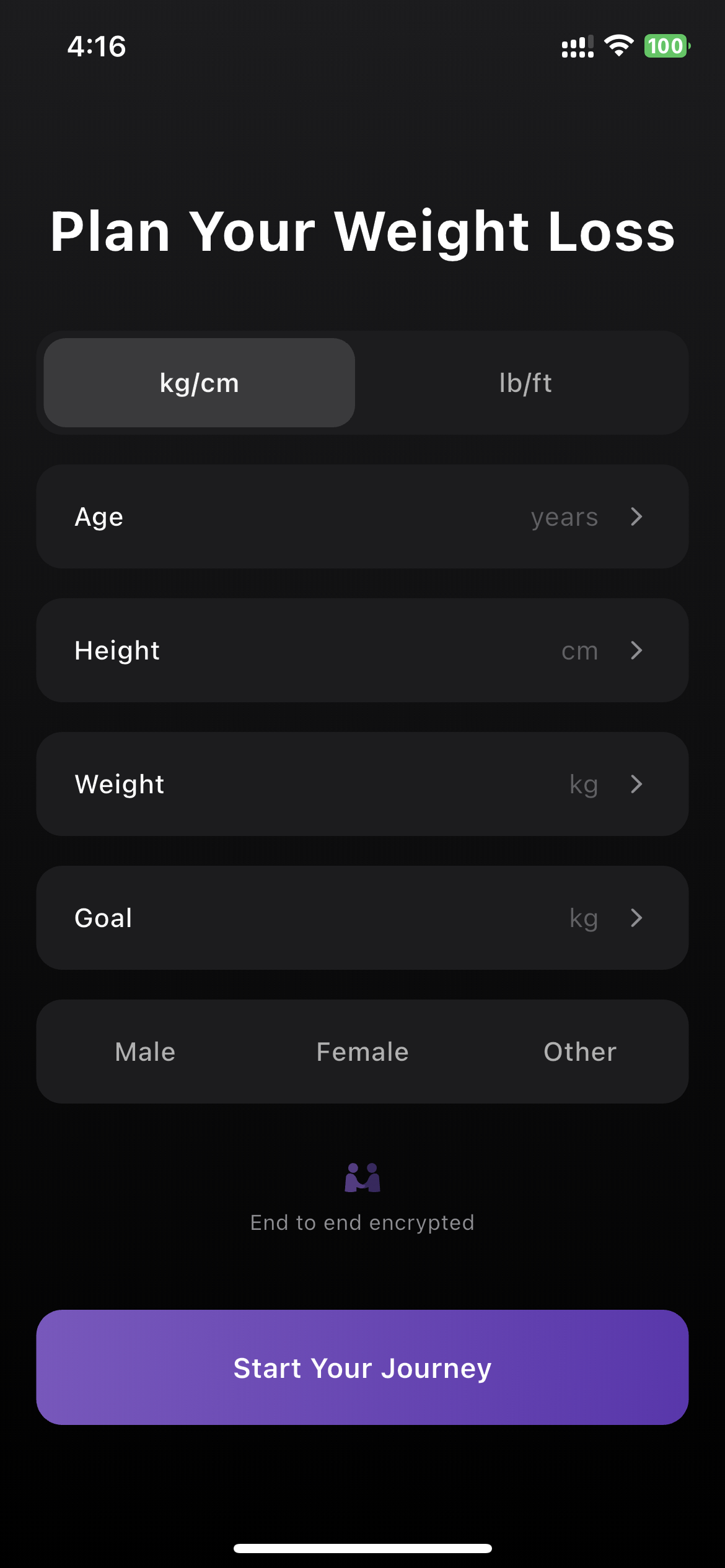Click the Wi-Fi status icon

point(618,46)
